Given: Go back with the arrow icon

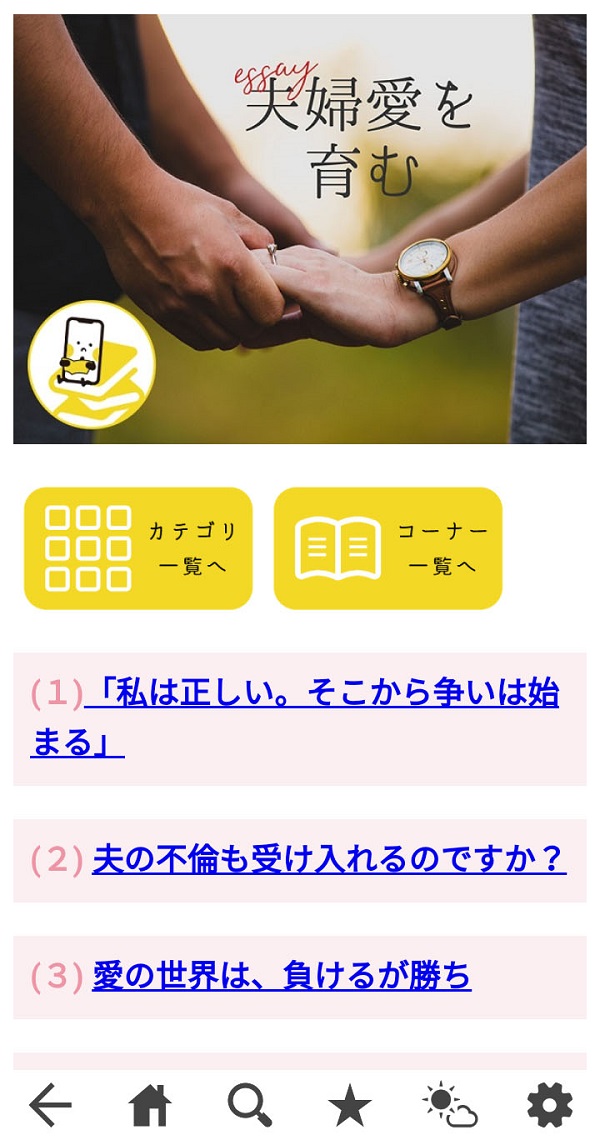Looking at the screenshot, I should click(50, 1105).
